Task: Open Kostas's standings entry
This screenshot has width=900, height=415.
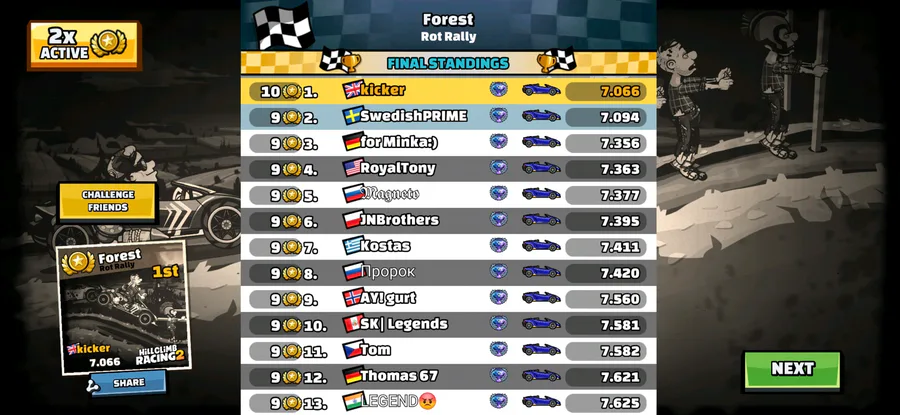Action: point(448,247)
